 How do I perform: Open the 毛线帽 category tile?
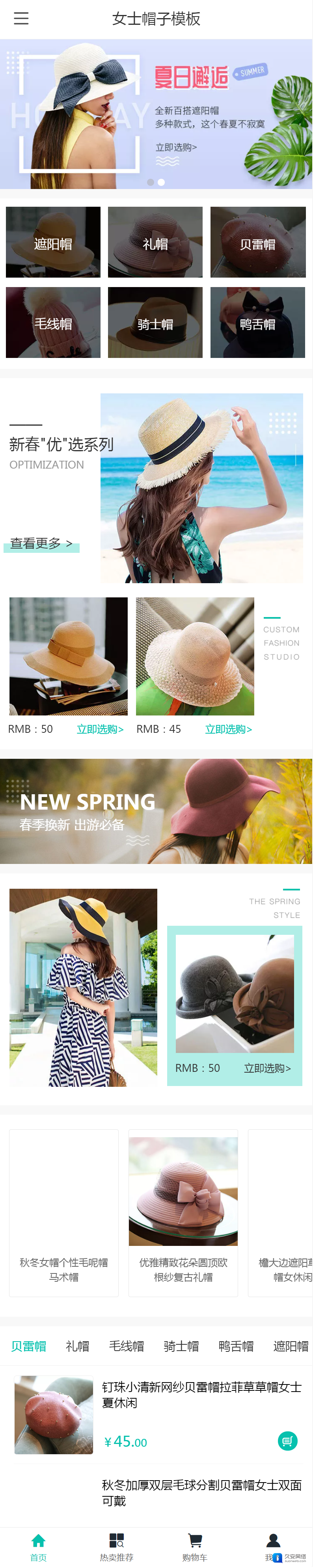pos(53,322)
